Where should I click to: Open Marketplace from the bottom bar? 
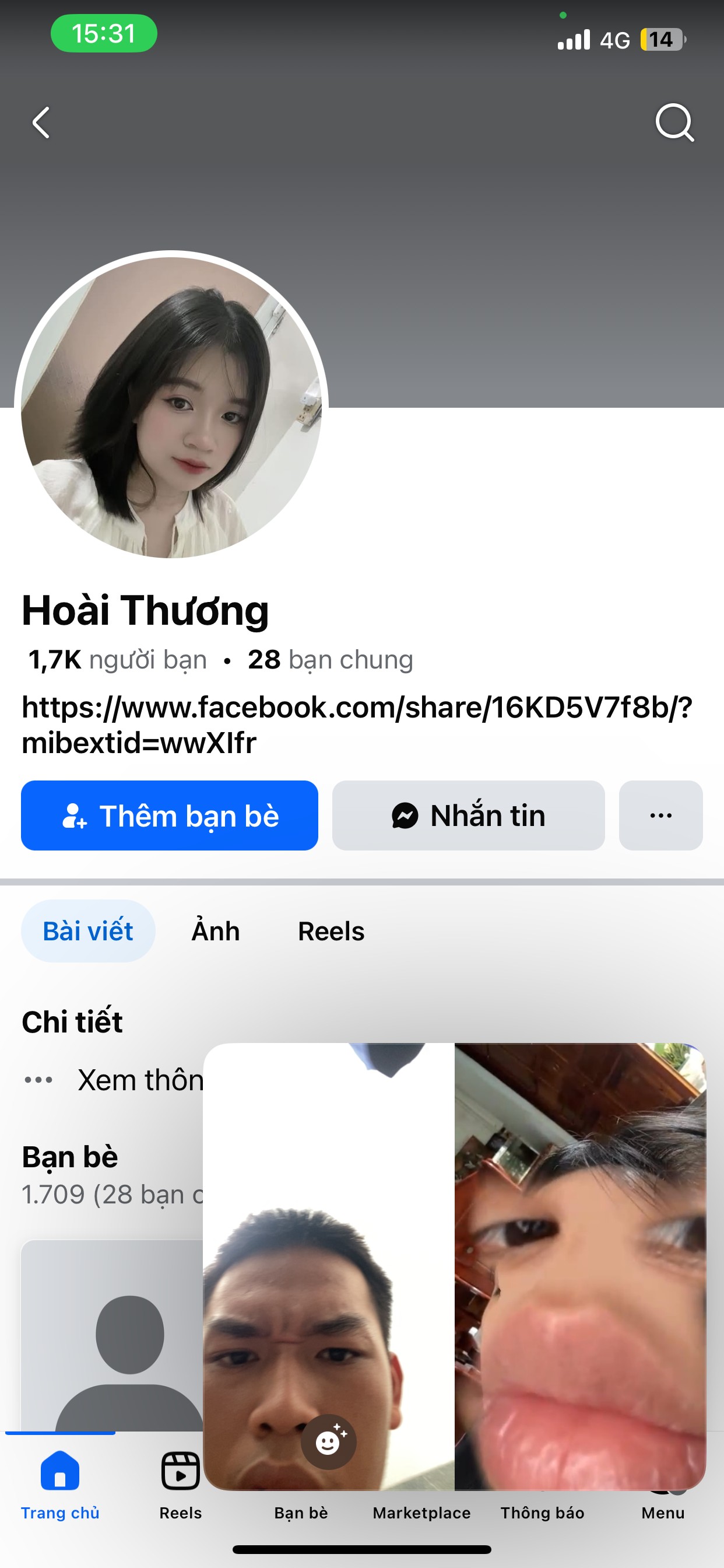pyautogui.click(x=421, y=1512)
